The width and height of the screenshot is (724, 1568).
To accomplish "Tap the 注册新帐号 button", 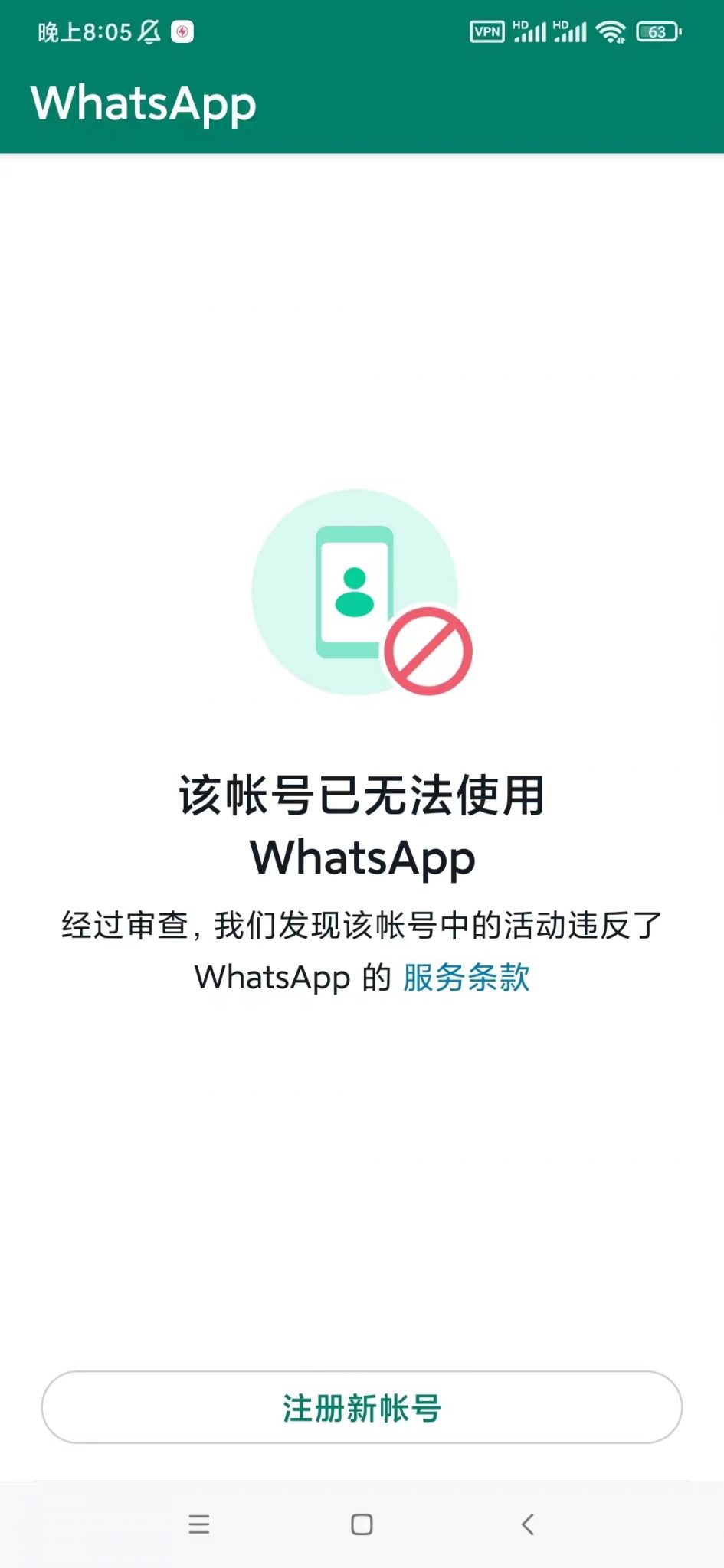I will [x=362, y=1407].
